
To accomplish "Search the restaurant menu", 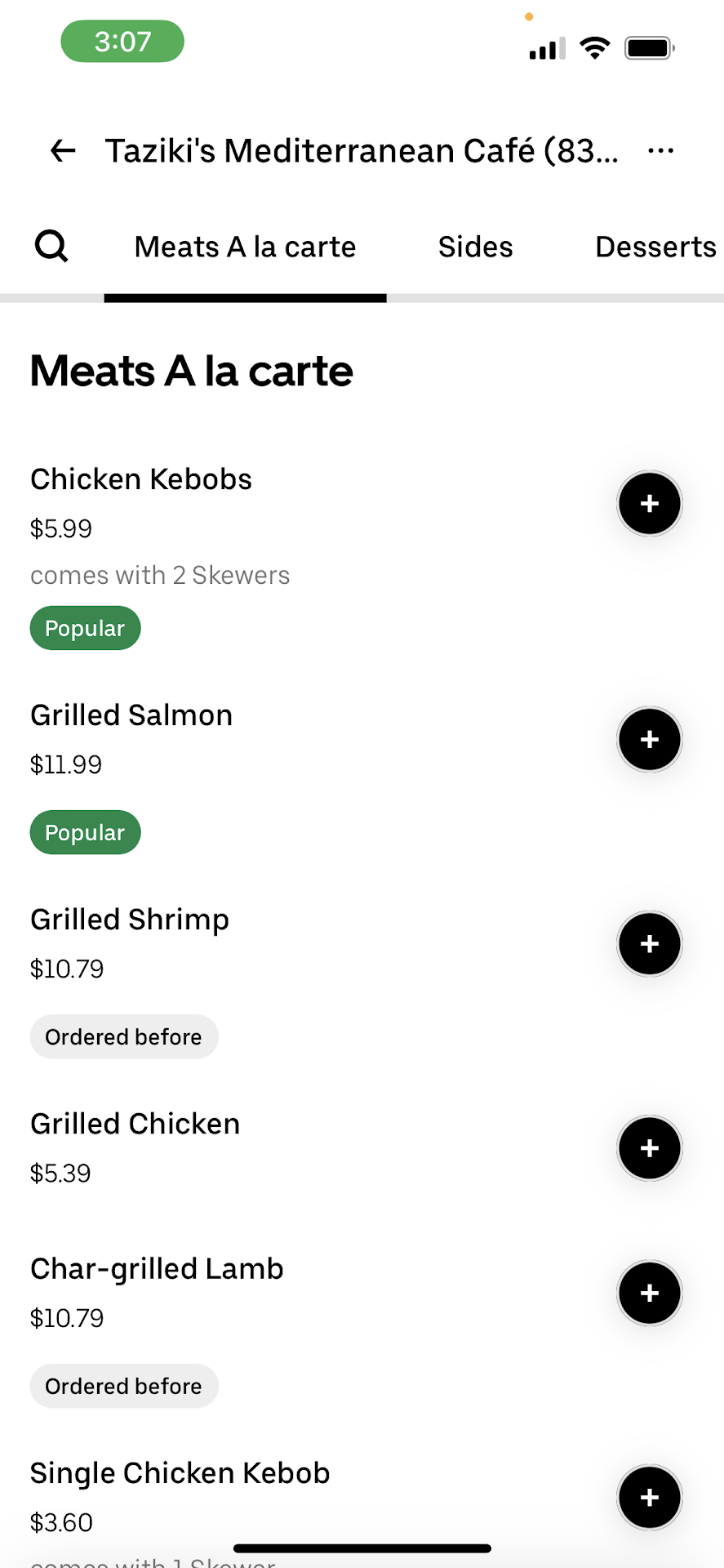I will pyautogui.click(x=51, y=246).
